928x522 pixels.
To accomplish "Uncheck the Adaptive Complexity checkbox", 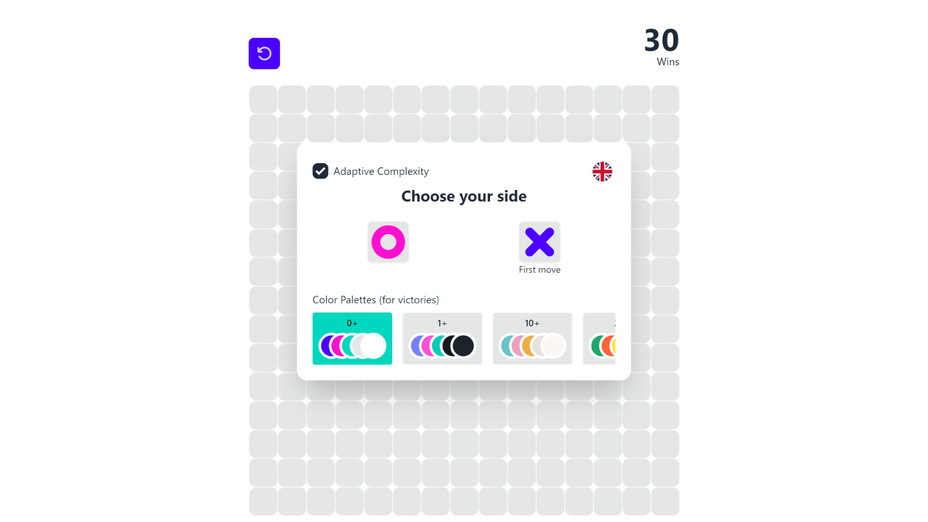I will click(320, 171).
